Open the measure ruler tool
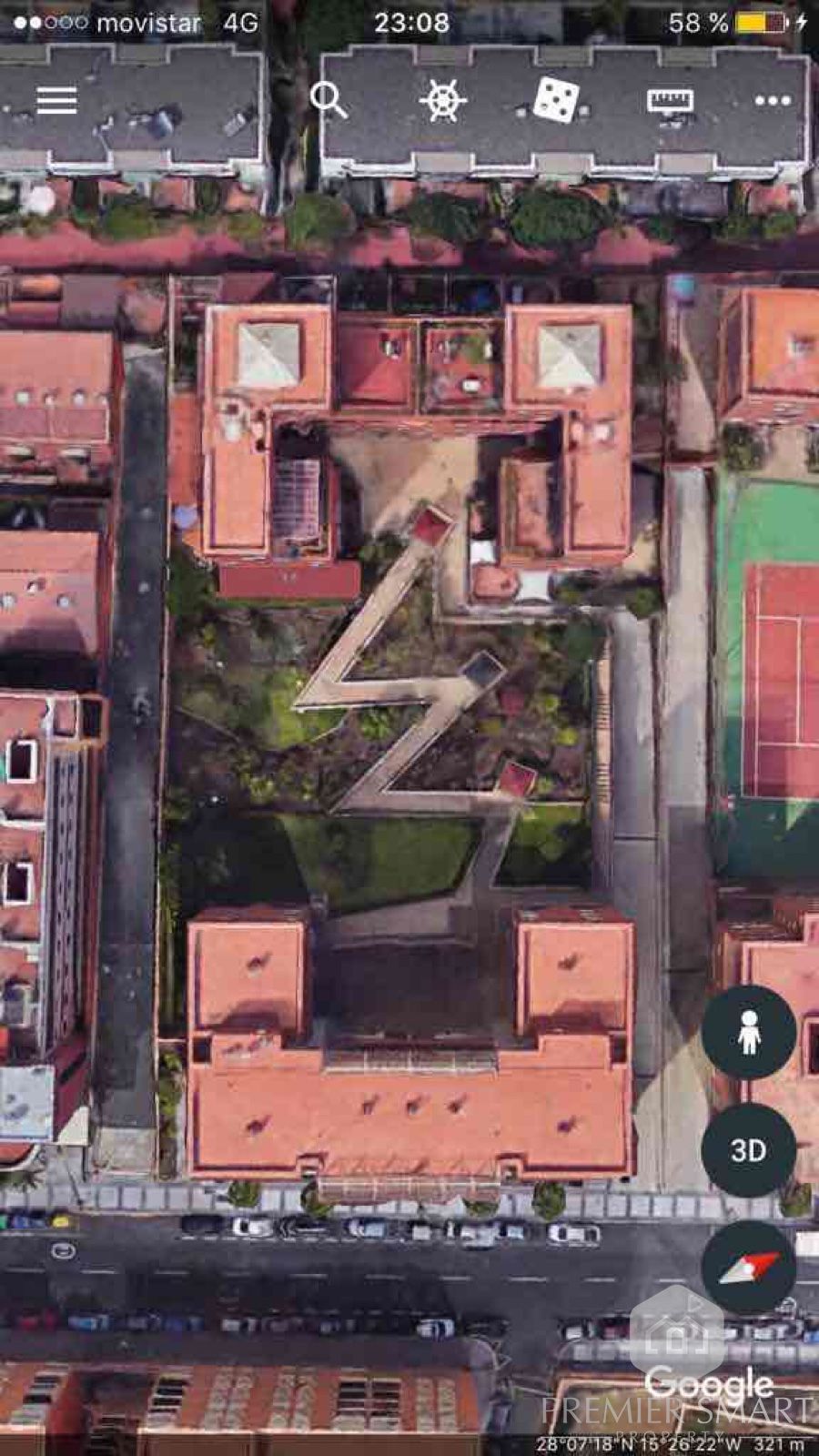Screen dimensions: 819x1456 670,100
